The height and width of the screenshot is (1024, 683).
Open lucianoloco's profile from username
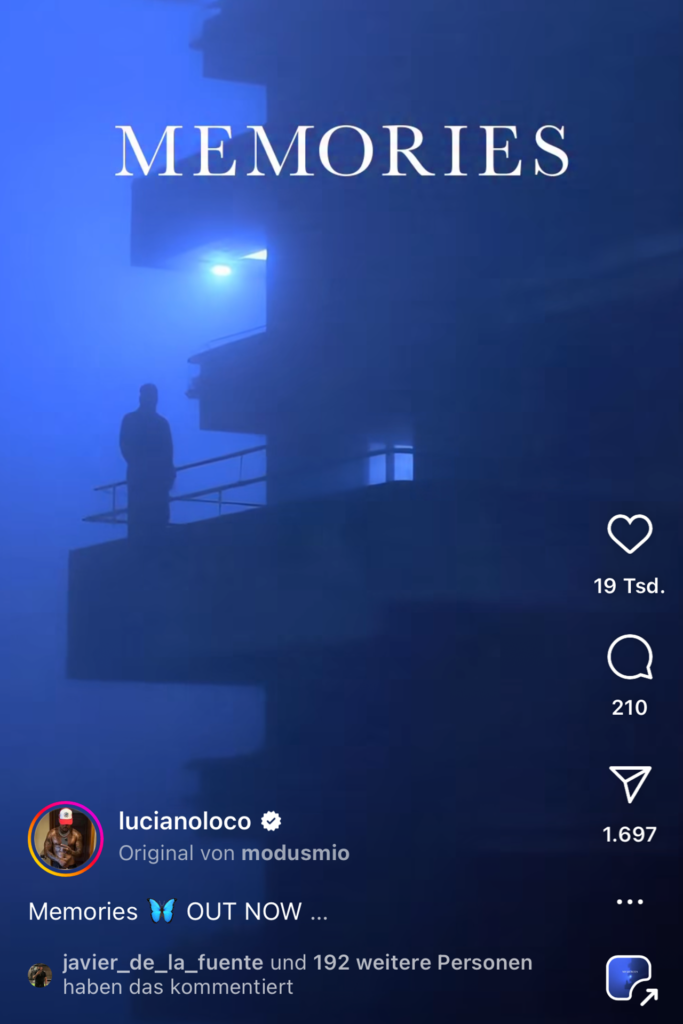(187, 822)
